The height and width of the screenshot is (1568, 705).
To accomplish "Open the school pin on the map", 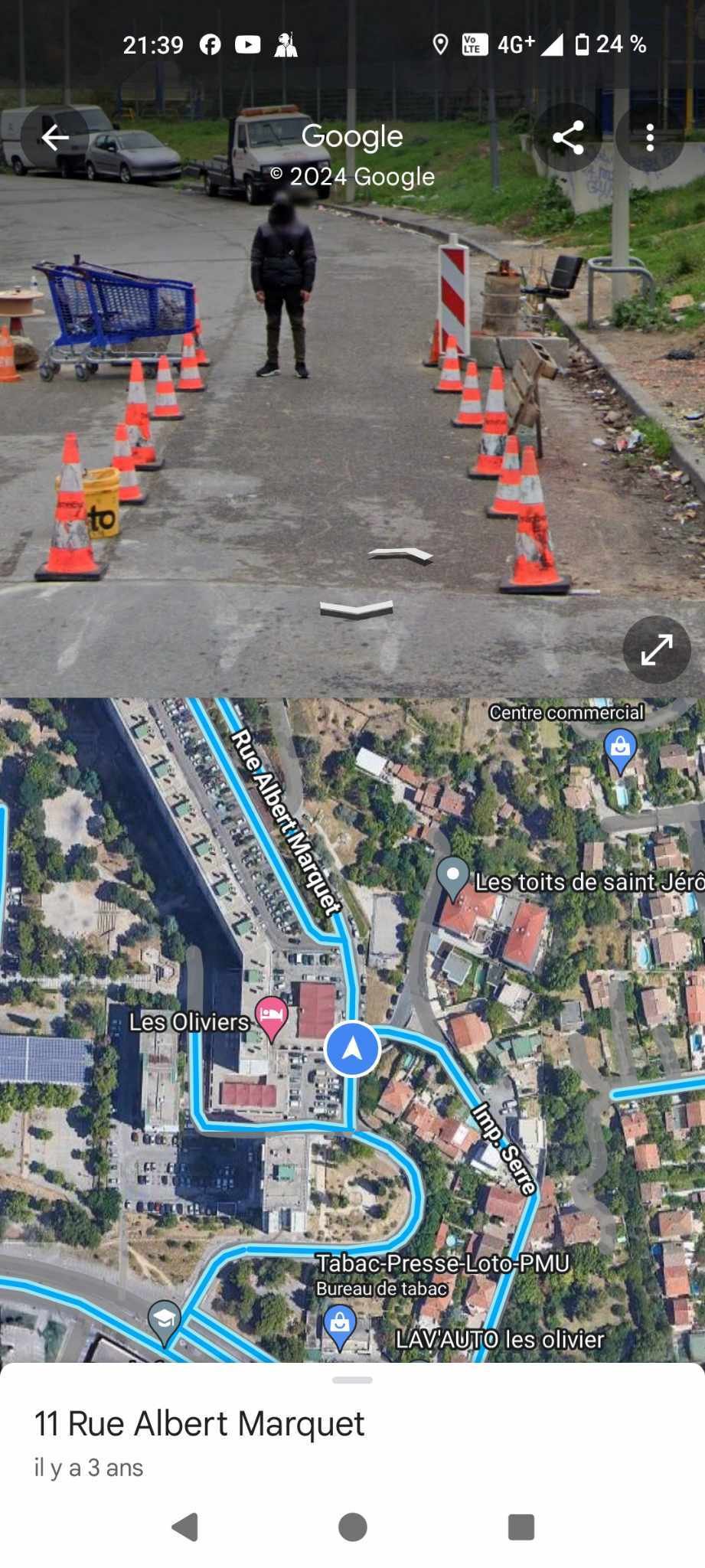I will point(164,1320).
